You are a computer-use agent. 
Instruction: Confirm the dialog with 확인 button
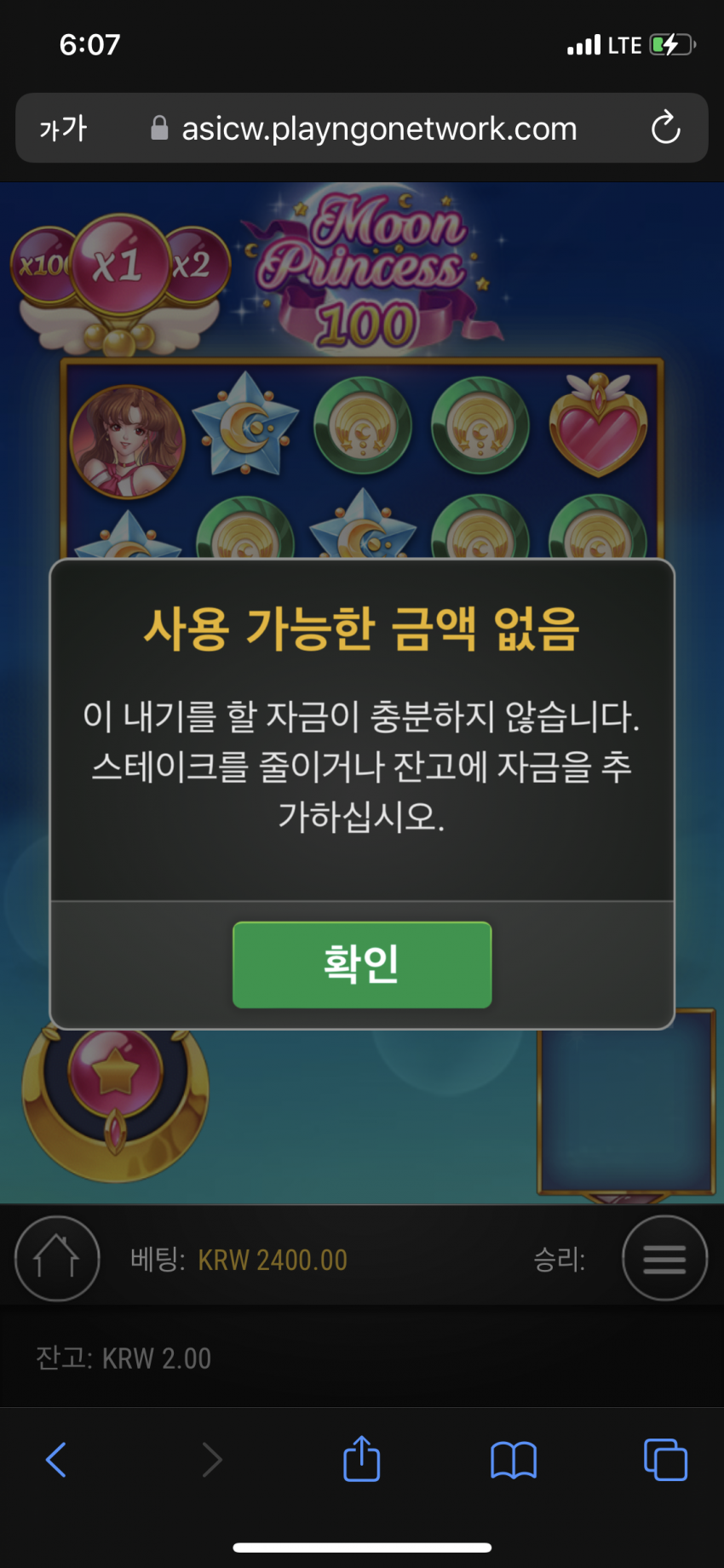[x=362, y=964]
